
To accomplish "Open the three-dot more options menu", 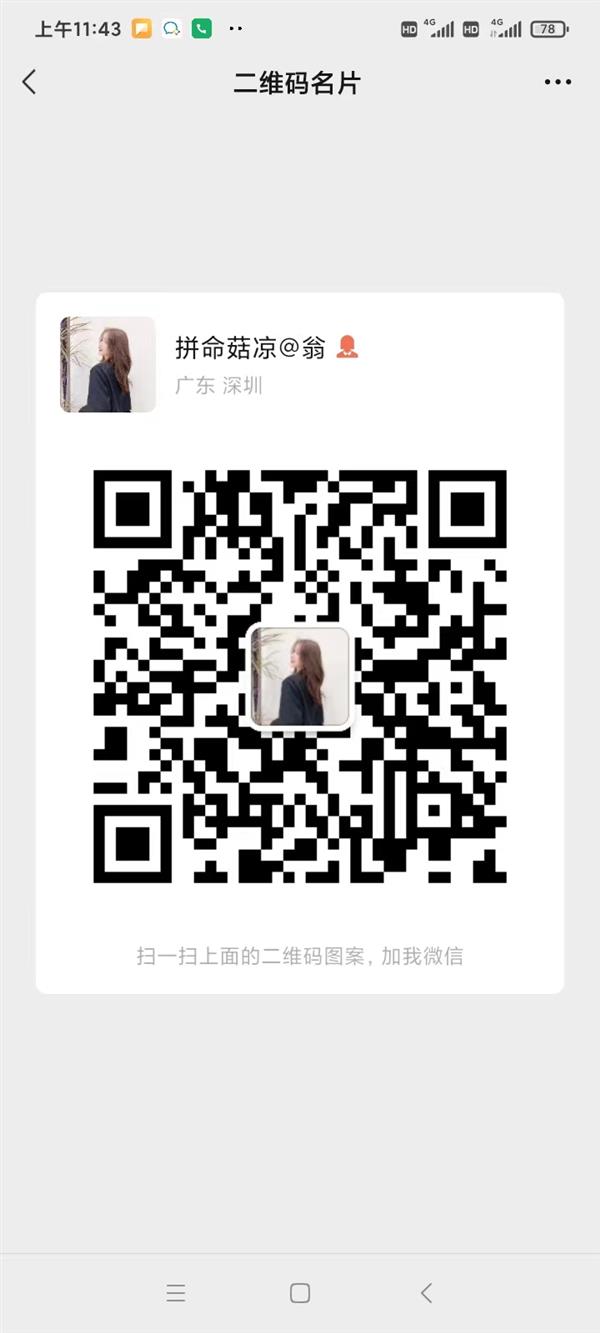I will click(x=558, y=83).
